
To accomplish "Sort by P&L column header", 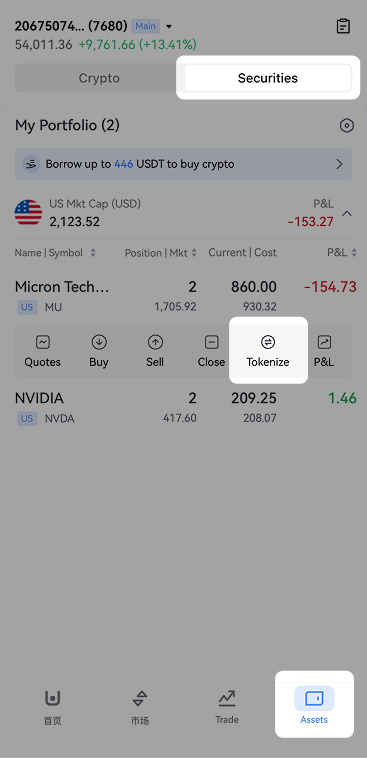I will click(342, 253).
